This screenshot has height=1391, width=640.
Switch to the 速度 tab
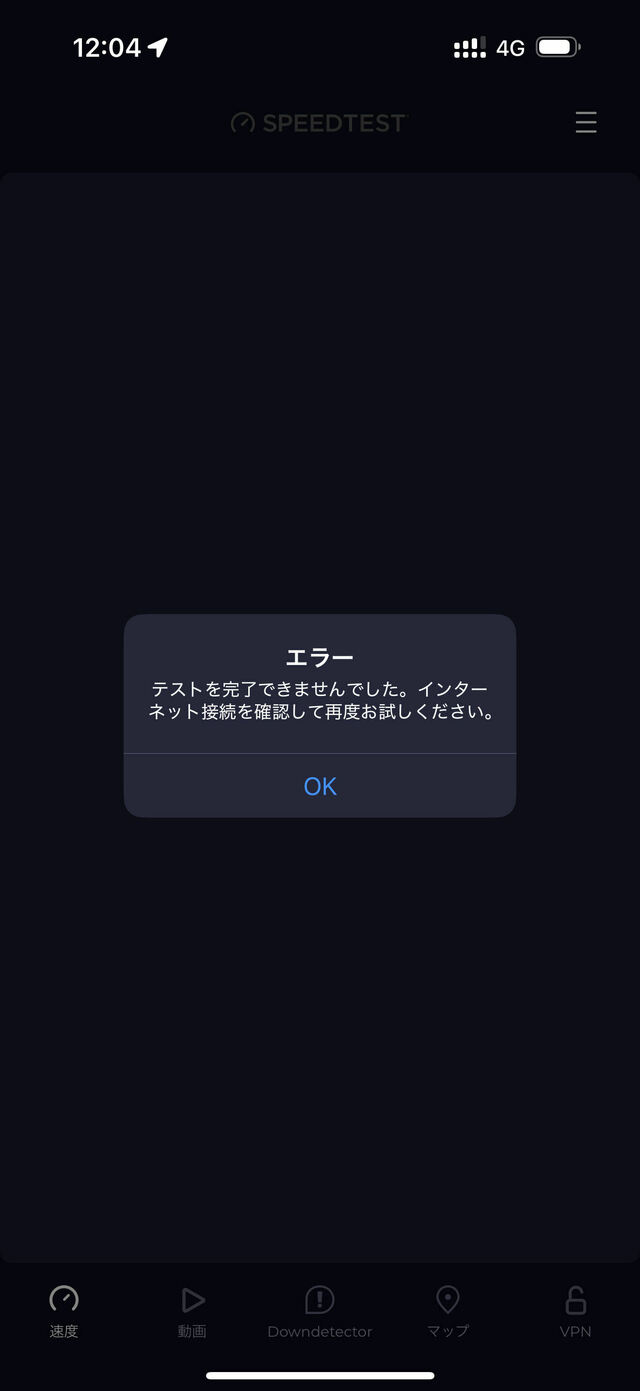pos(64,1312)
